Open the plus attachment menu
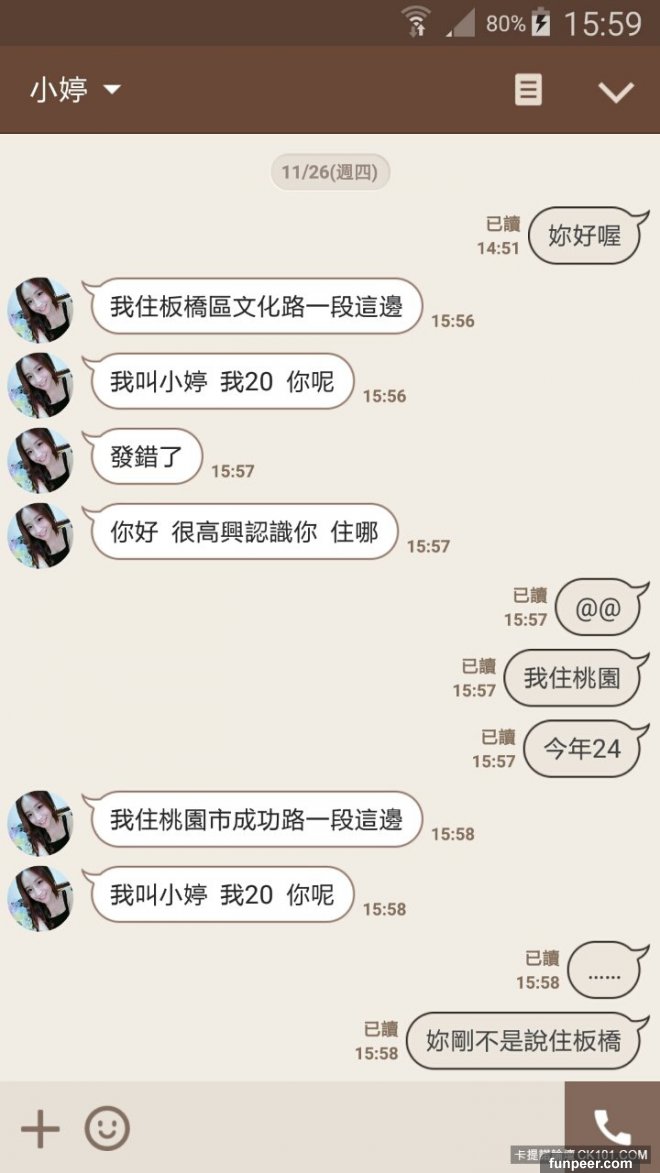This screenshot has width=660, height=1173. click(x=40, y=1129)
